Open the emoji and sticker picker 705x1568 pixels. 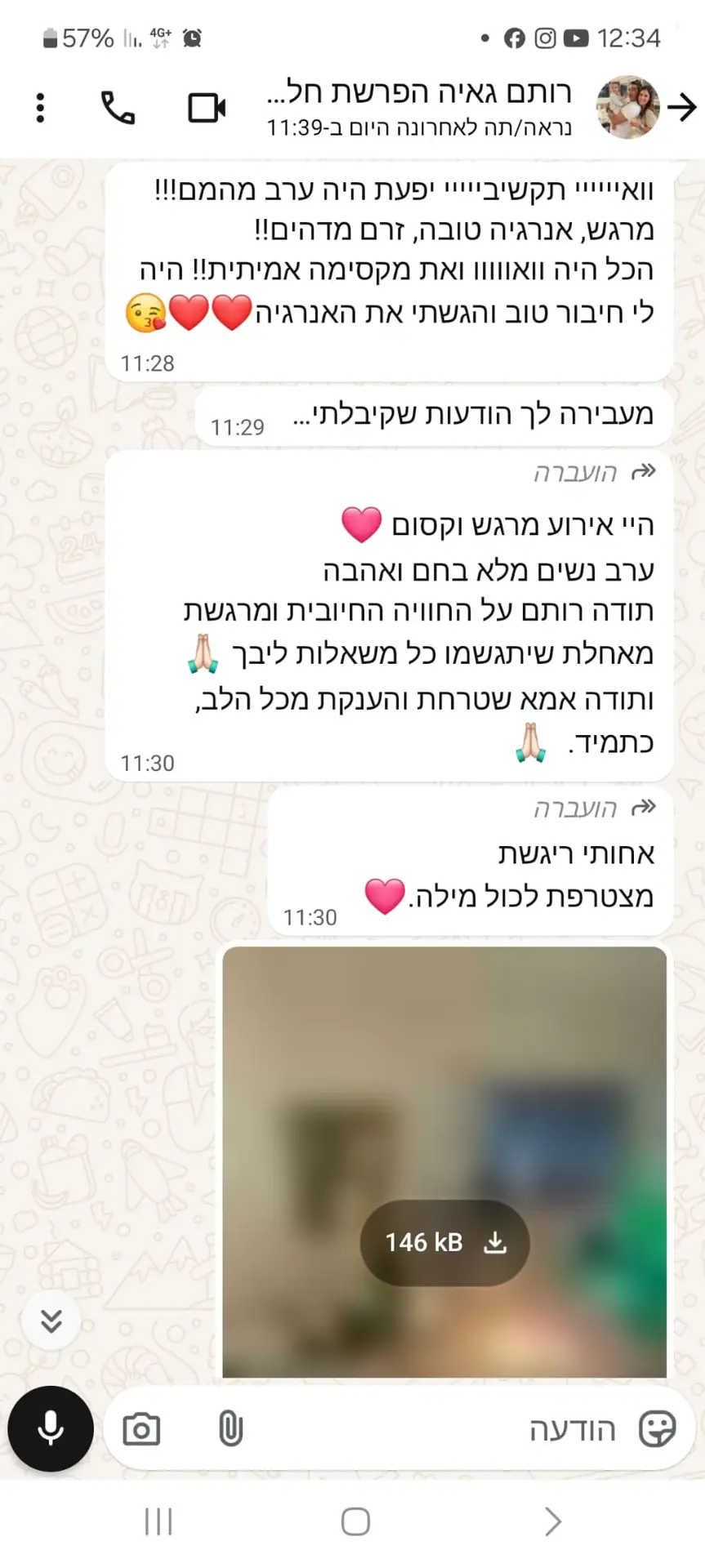pyautogui.click(x=657, y=1429)
